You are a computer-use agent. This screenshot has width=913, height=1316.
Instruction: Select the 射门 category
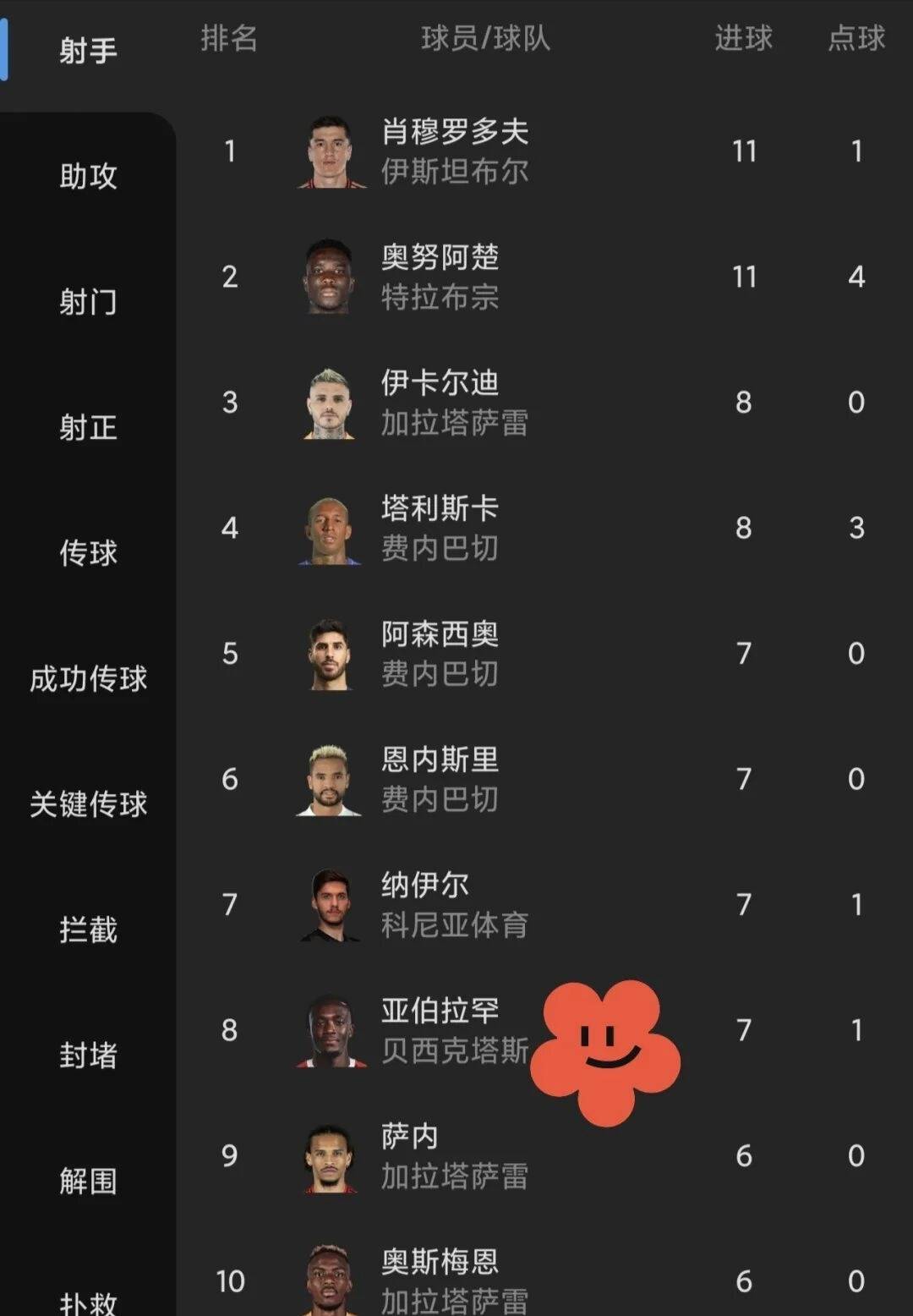click(x=88, y=302)
